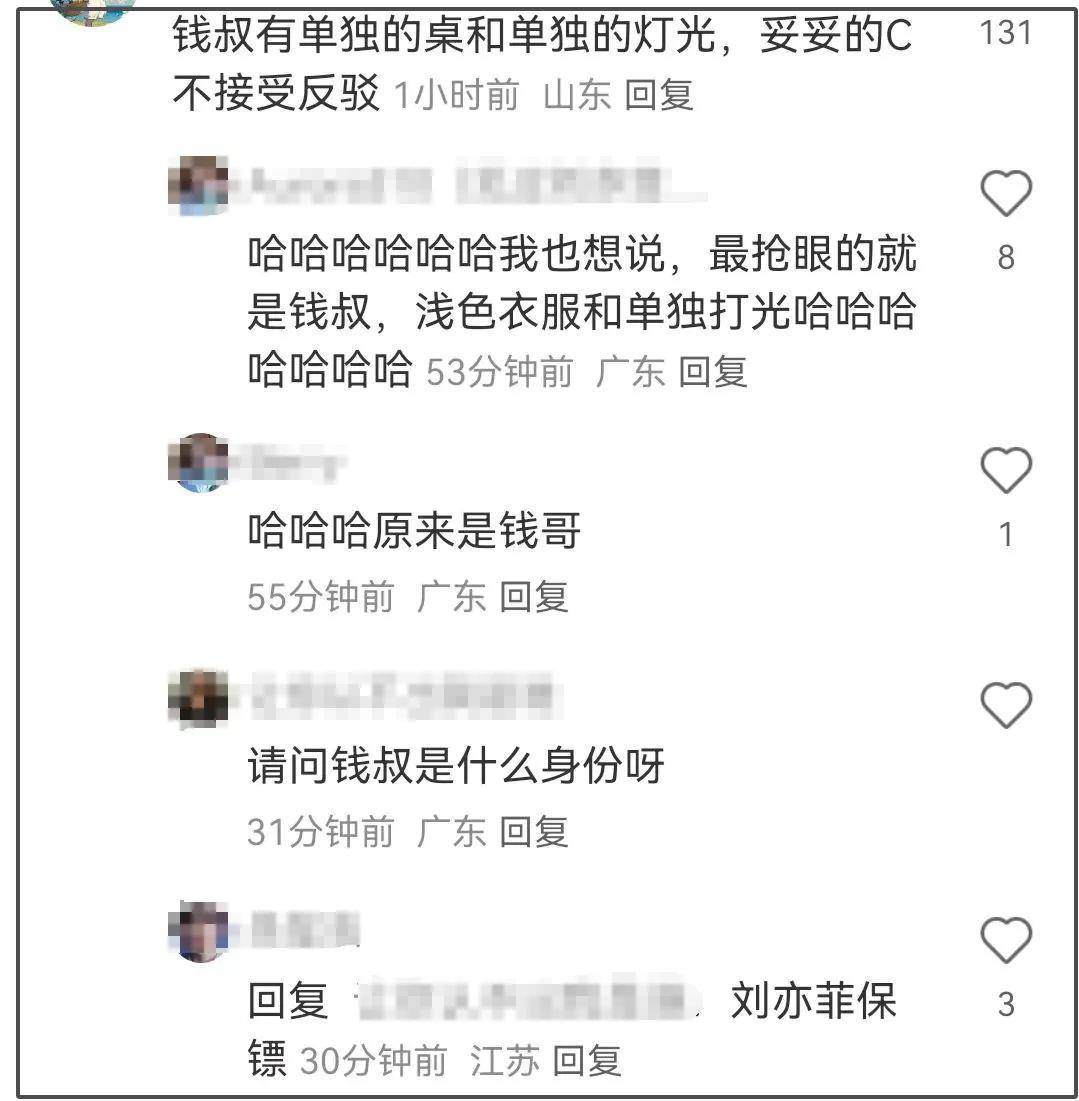Image resolution: width=1079 pixels, height=1101 pixels.
Task: Like the 刘亦菲保镖 reply
Action: click(x=1005, y=940)
